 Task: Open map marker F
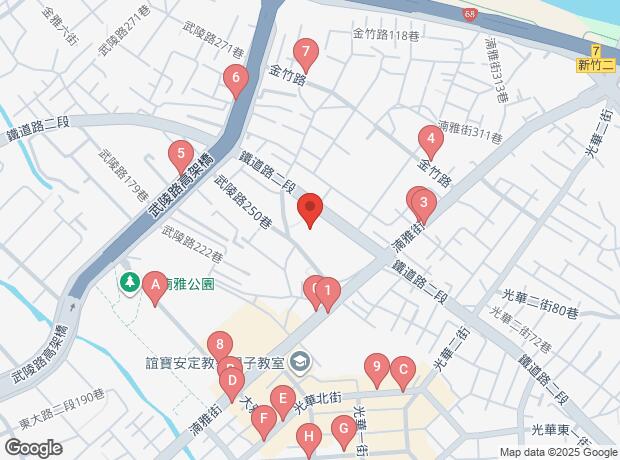click(x=264, y=423)
